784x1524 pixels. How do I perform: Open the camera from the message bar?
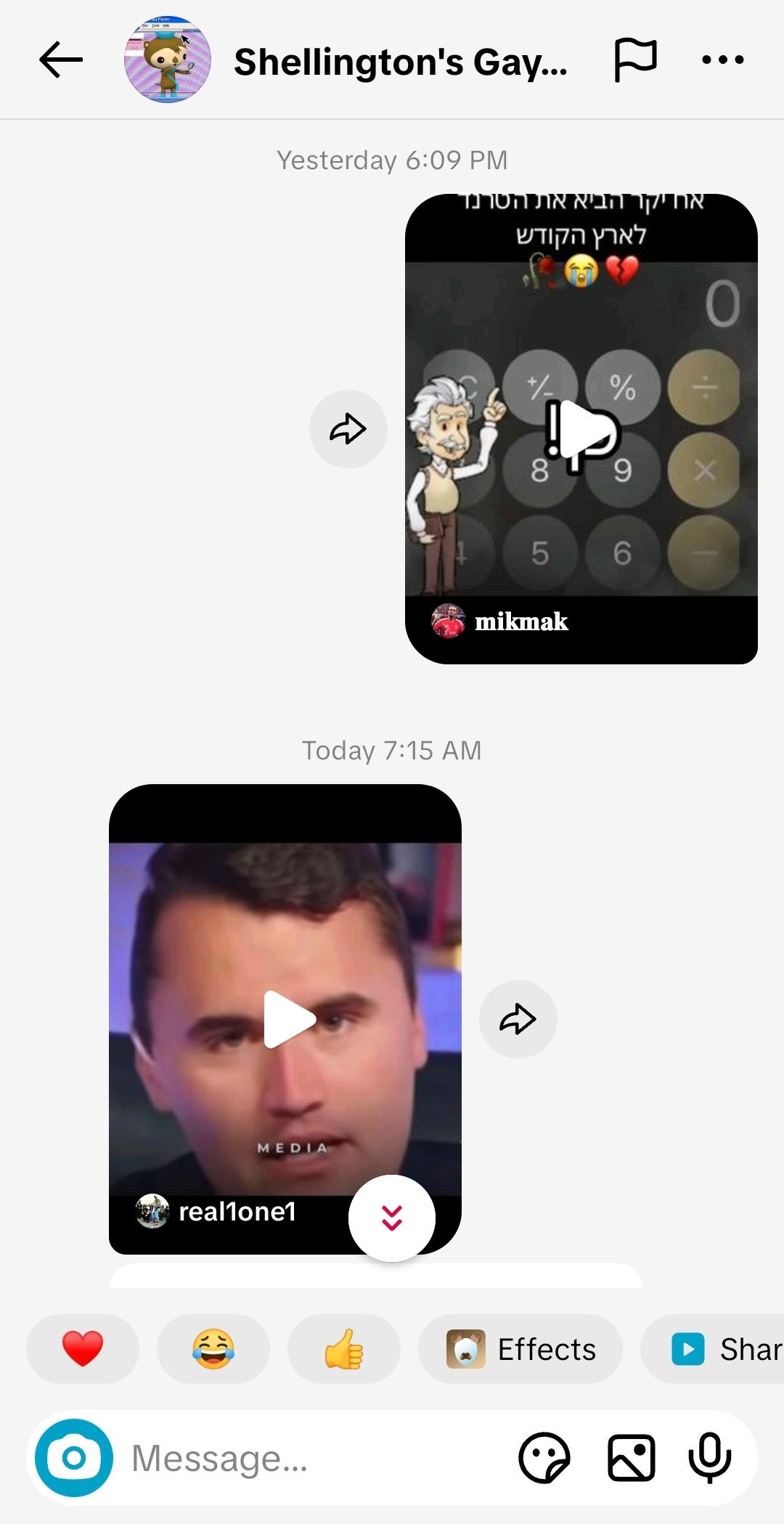pyautogui.click(x=74, y=1458)
